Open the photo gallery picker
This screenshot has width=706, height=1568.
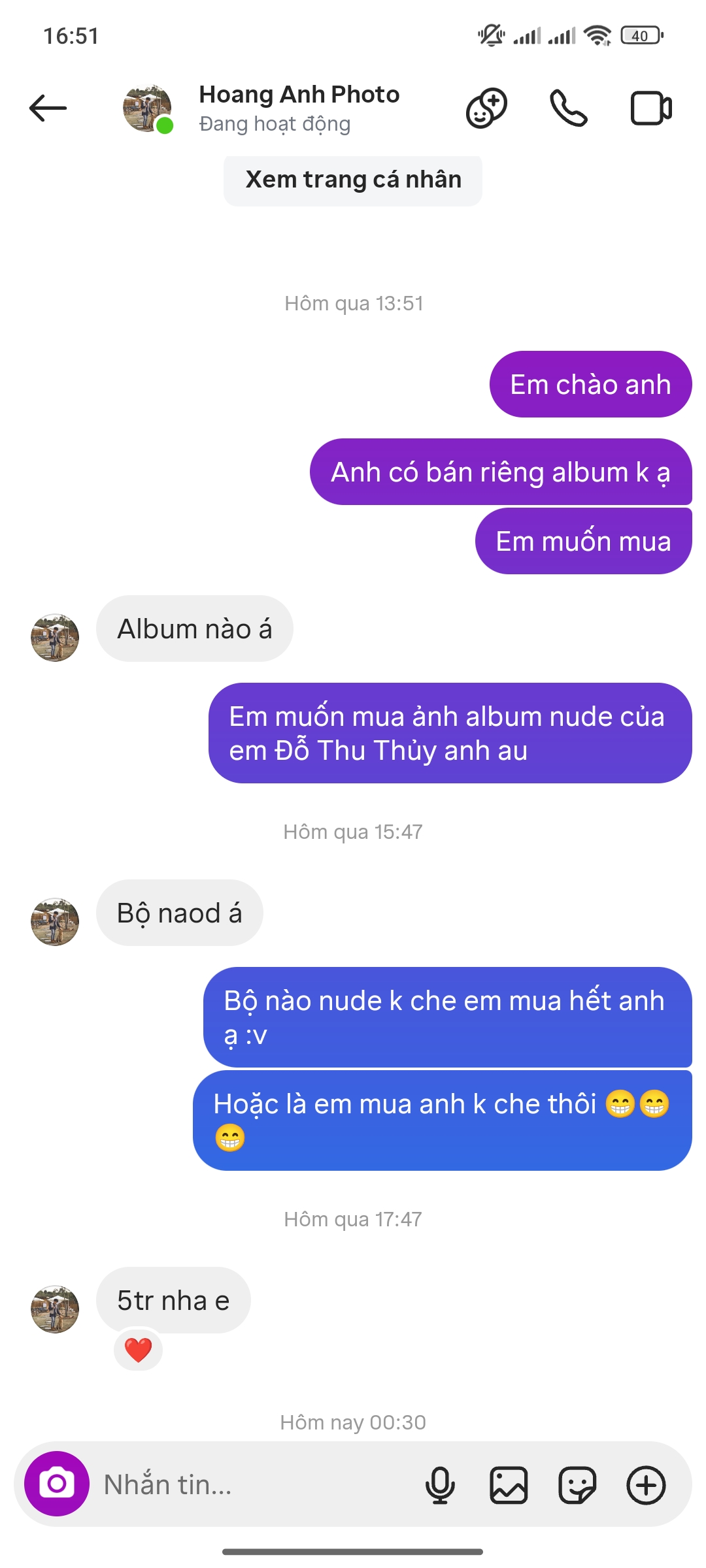point(509,1485)
